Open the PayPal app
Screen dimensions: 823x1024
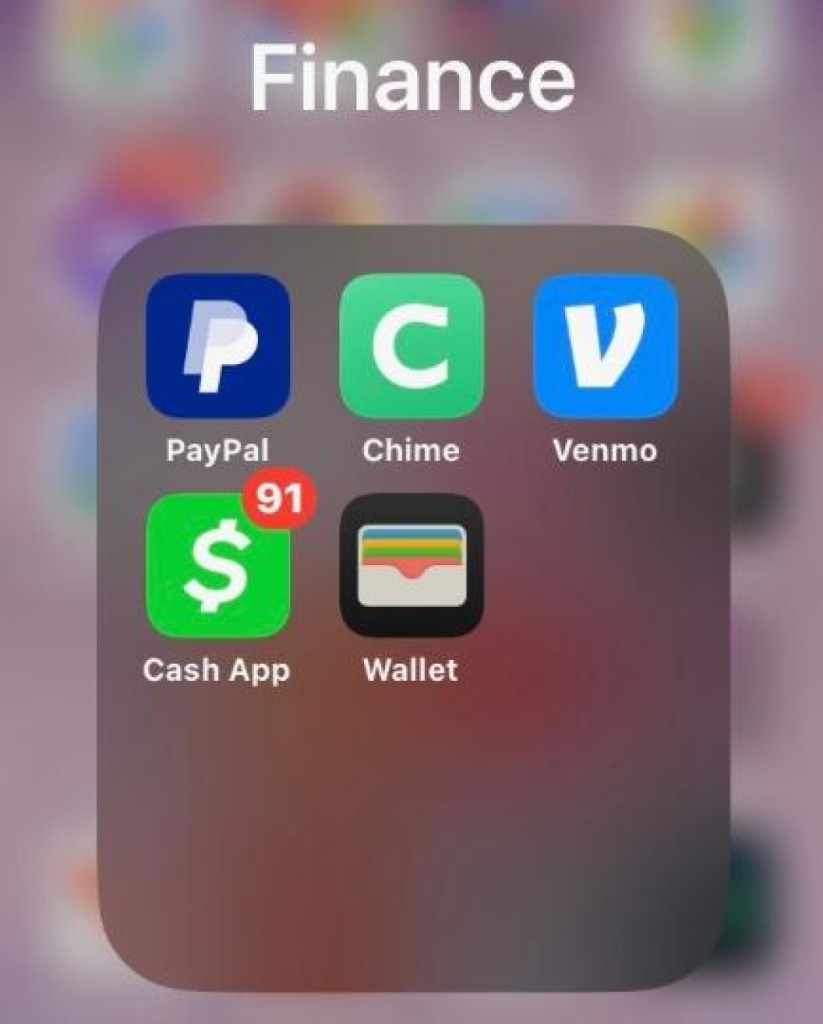(217, 345)
